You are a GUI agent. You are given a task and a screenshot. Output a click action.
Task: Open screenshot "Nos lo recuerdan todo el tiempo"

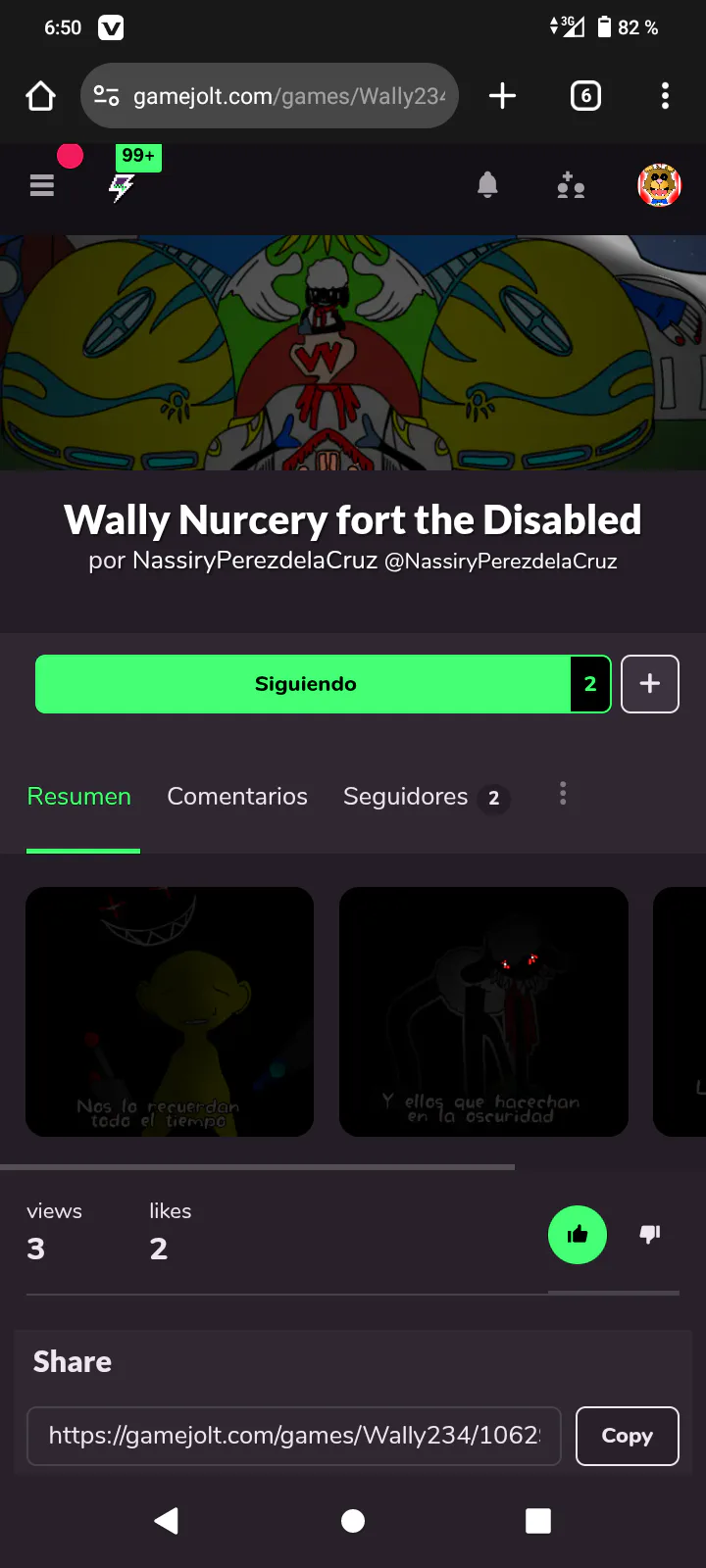[170, 1011]
